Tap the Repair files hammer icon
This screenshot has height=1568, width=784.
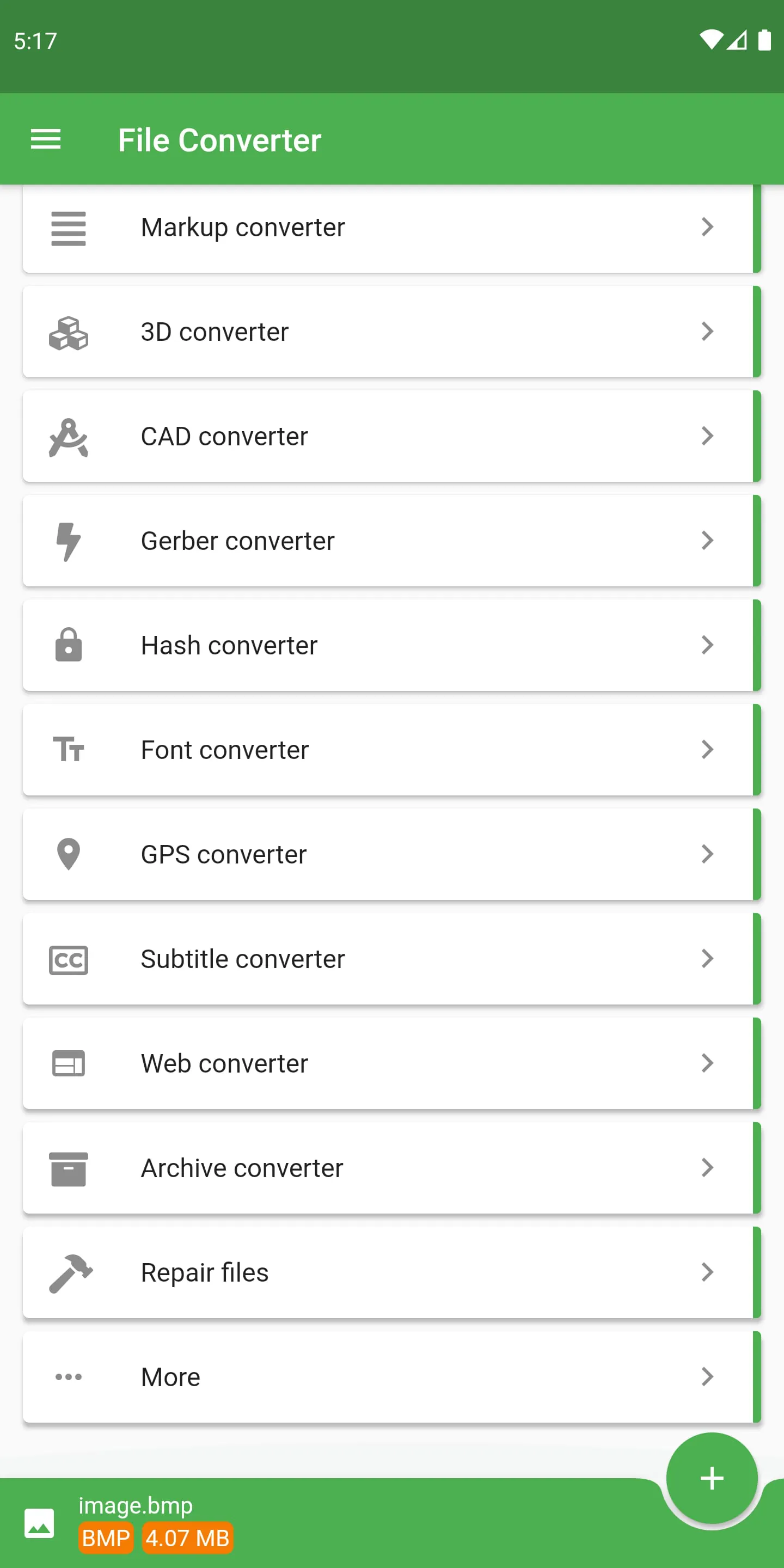click(68, 1272)
